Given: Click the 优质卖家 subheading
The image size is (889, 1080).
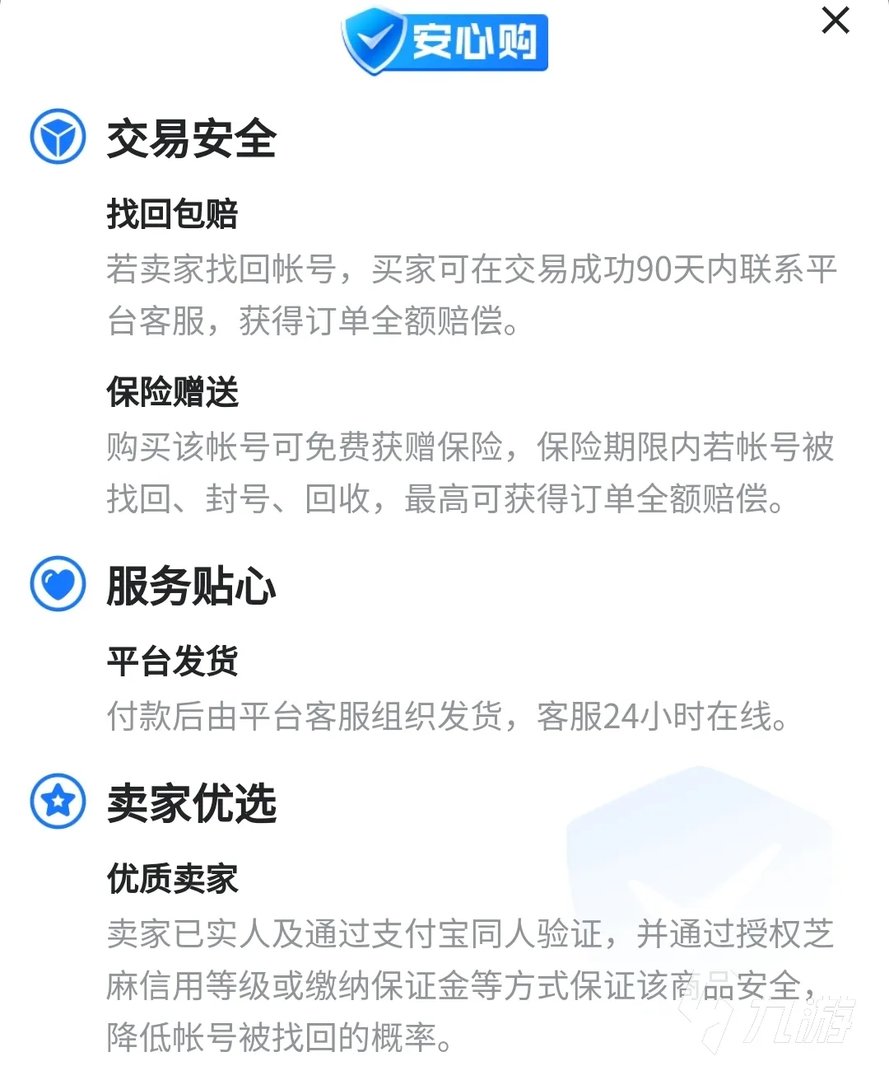Looking at the screenshot, I should (172, 880).
